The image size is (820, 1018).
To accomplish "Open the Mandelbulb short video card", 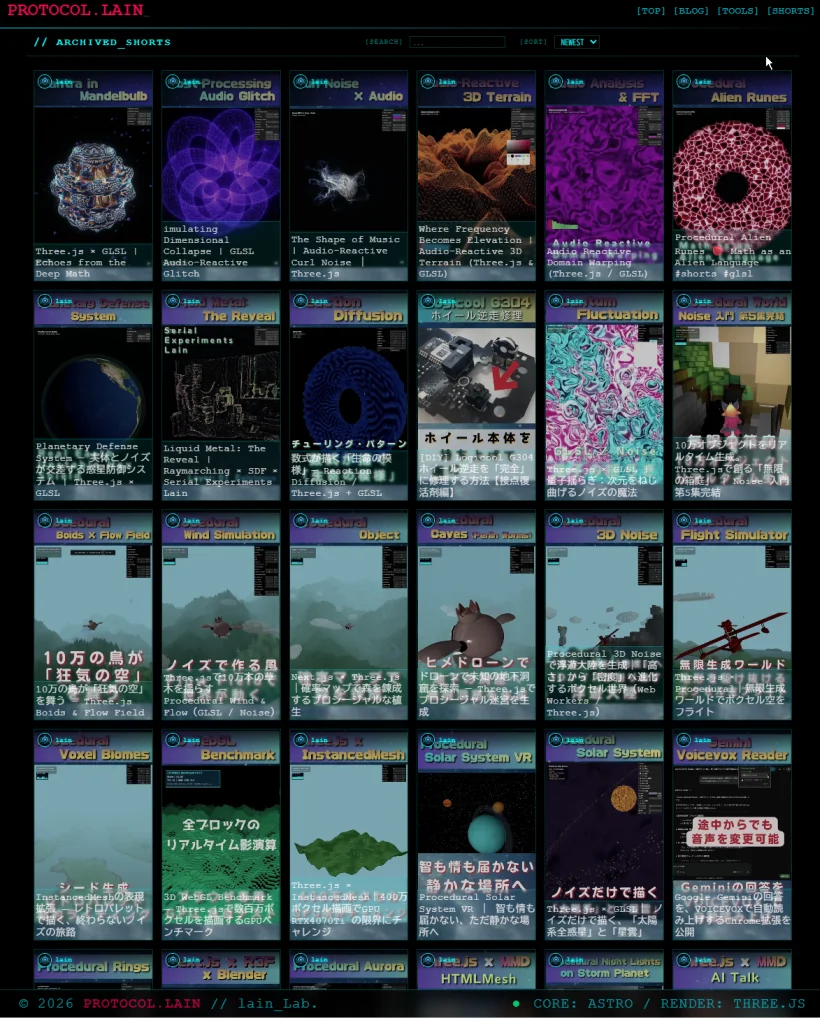I will pos(93,175).
